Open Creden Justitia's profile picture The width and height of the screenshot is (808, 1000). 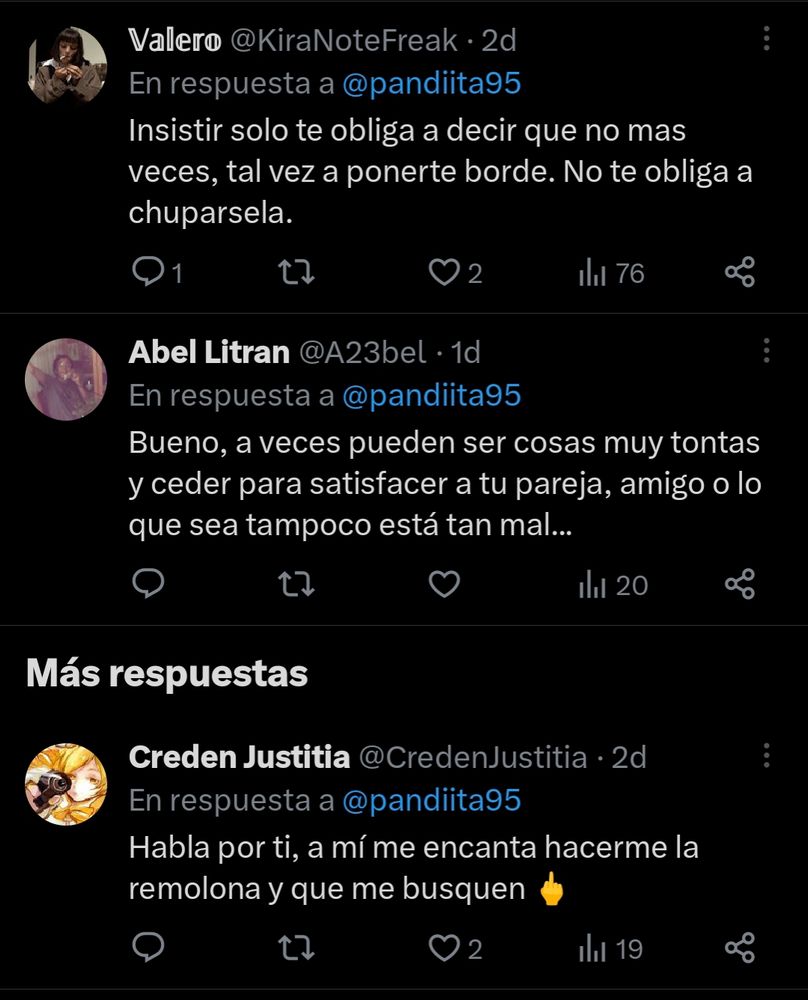pyautogui.click(x=66, y=784)
